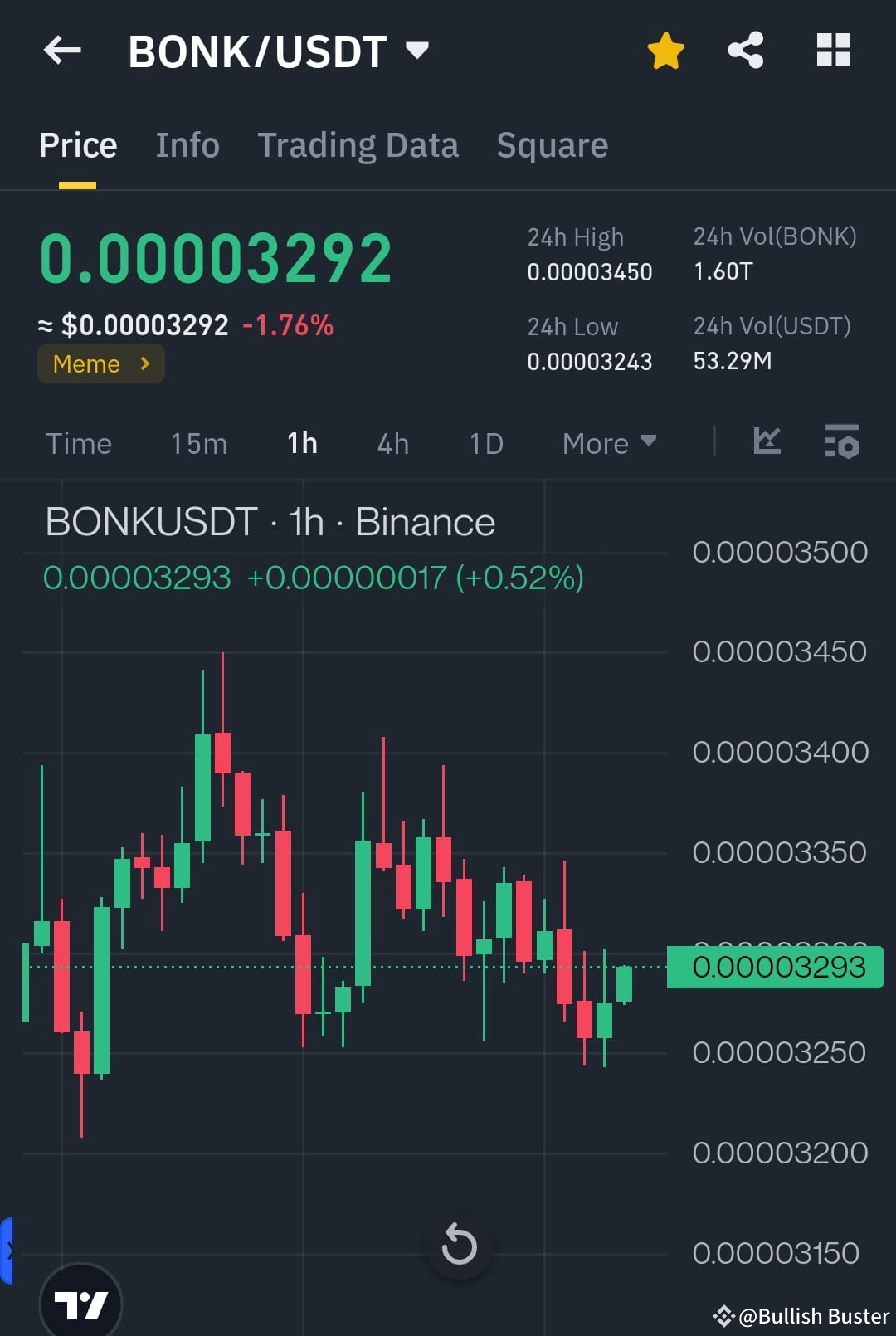Expand the More timeframes dropdown
The image size is (896, 1336).
(608, 443)
